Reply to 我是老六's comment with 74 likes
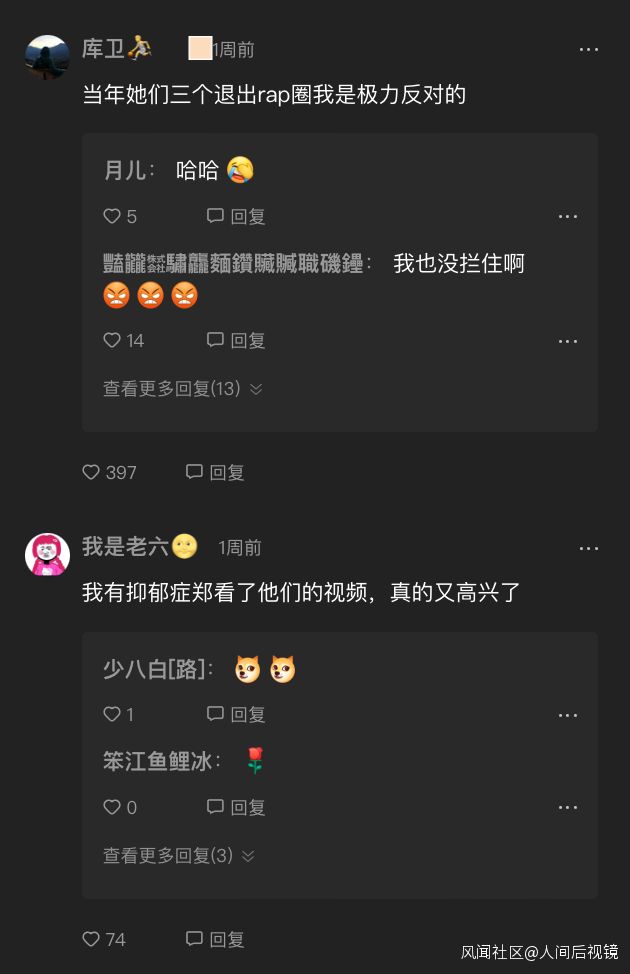630x974 pixels. [215, 939]
